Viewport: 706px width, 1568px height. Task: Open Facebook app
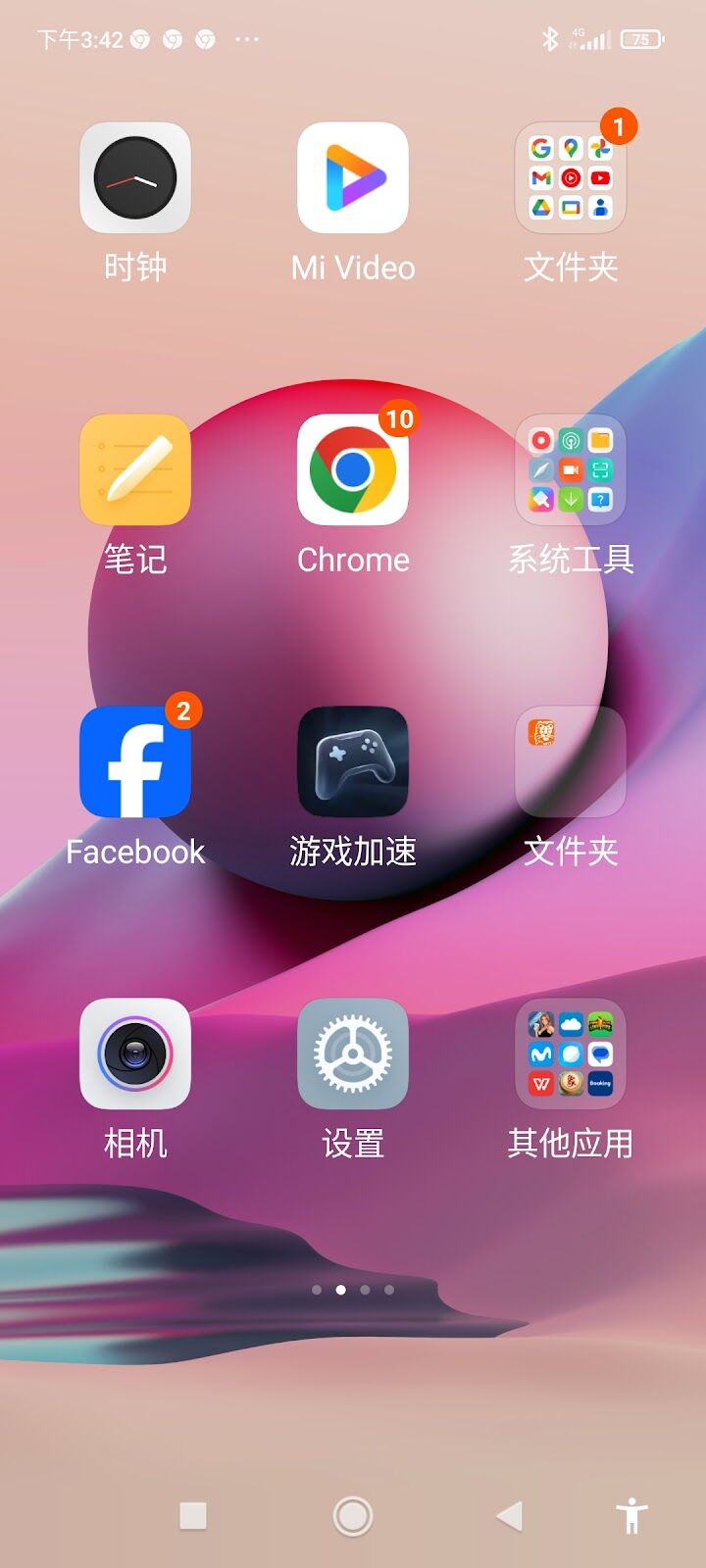(x=135, y=762)
